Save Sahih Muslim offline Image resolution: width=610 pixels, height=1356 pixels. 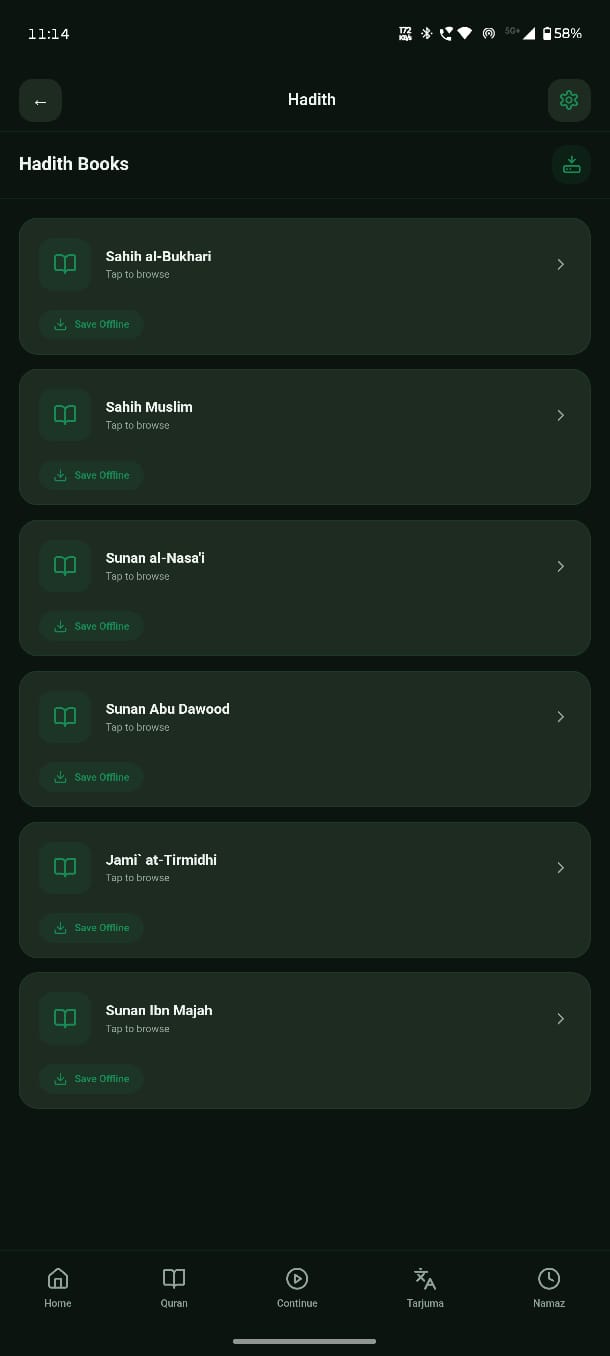(91, 475)
